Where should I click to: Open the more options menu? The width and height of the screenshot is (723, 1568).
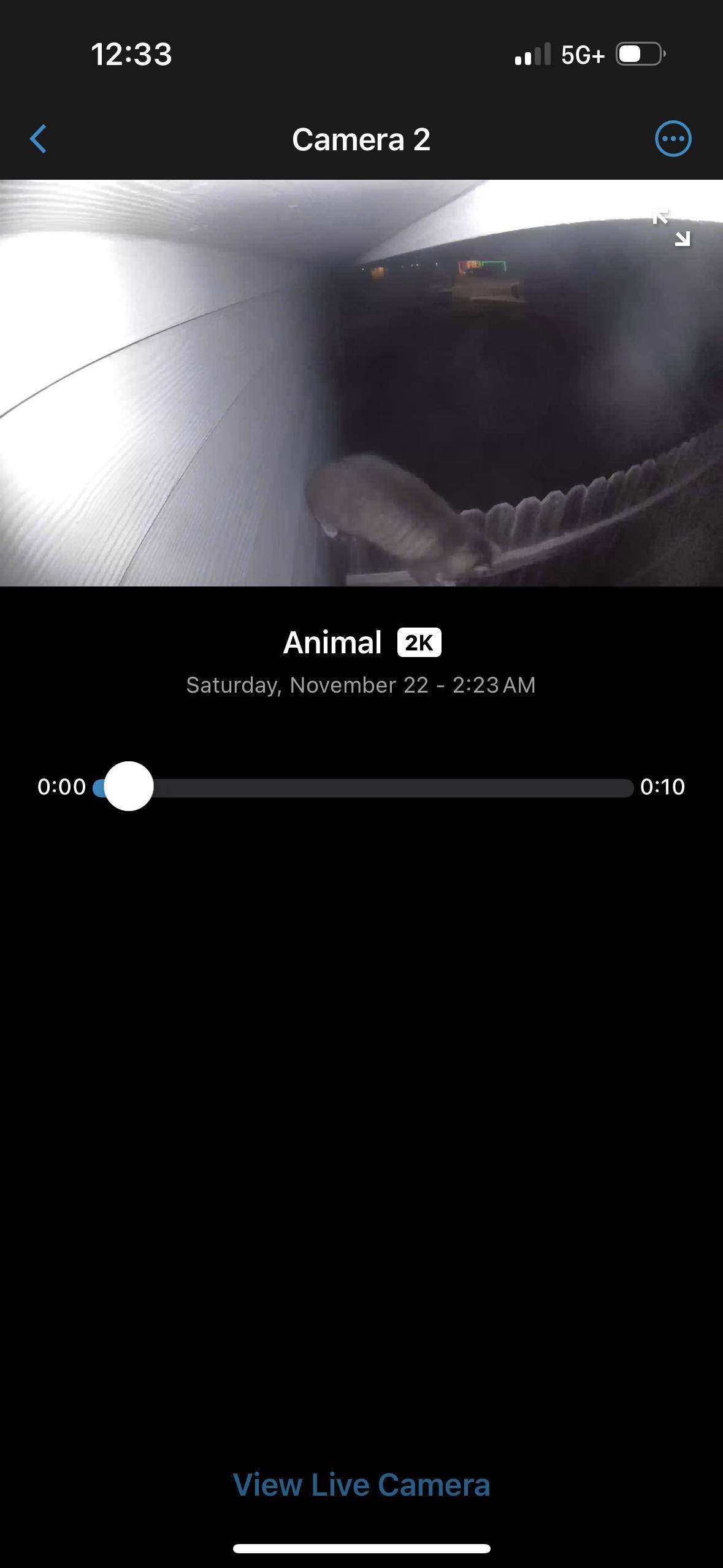[x=673, y=139]
